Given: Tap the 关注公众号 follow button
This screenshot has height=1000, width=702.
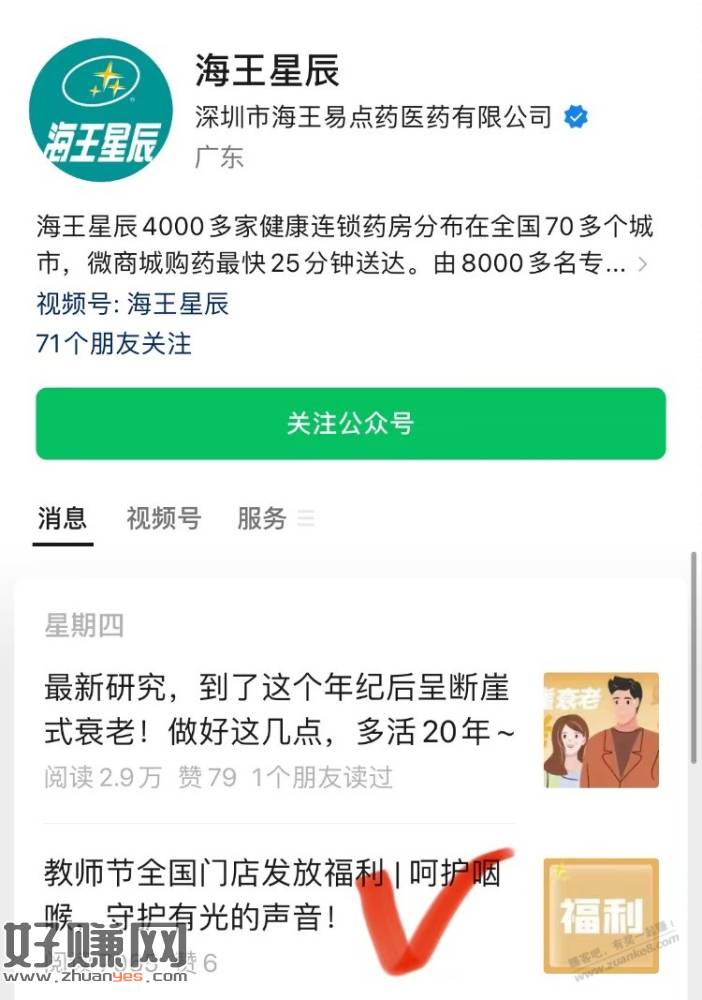Looking at the screenshot, I should click(x=350, y=424).
